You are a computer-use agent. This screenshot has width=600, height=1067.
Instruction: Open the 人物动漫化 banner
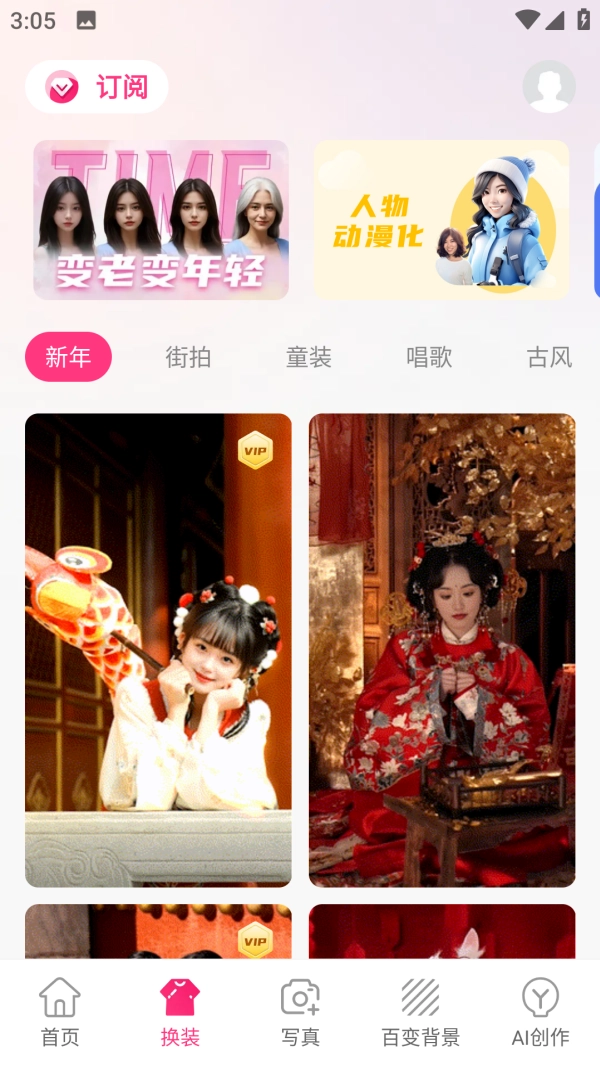click(x=441, y=220)
